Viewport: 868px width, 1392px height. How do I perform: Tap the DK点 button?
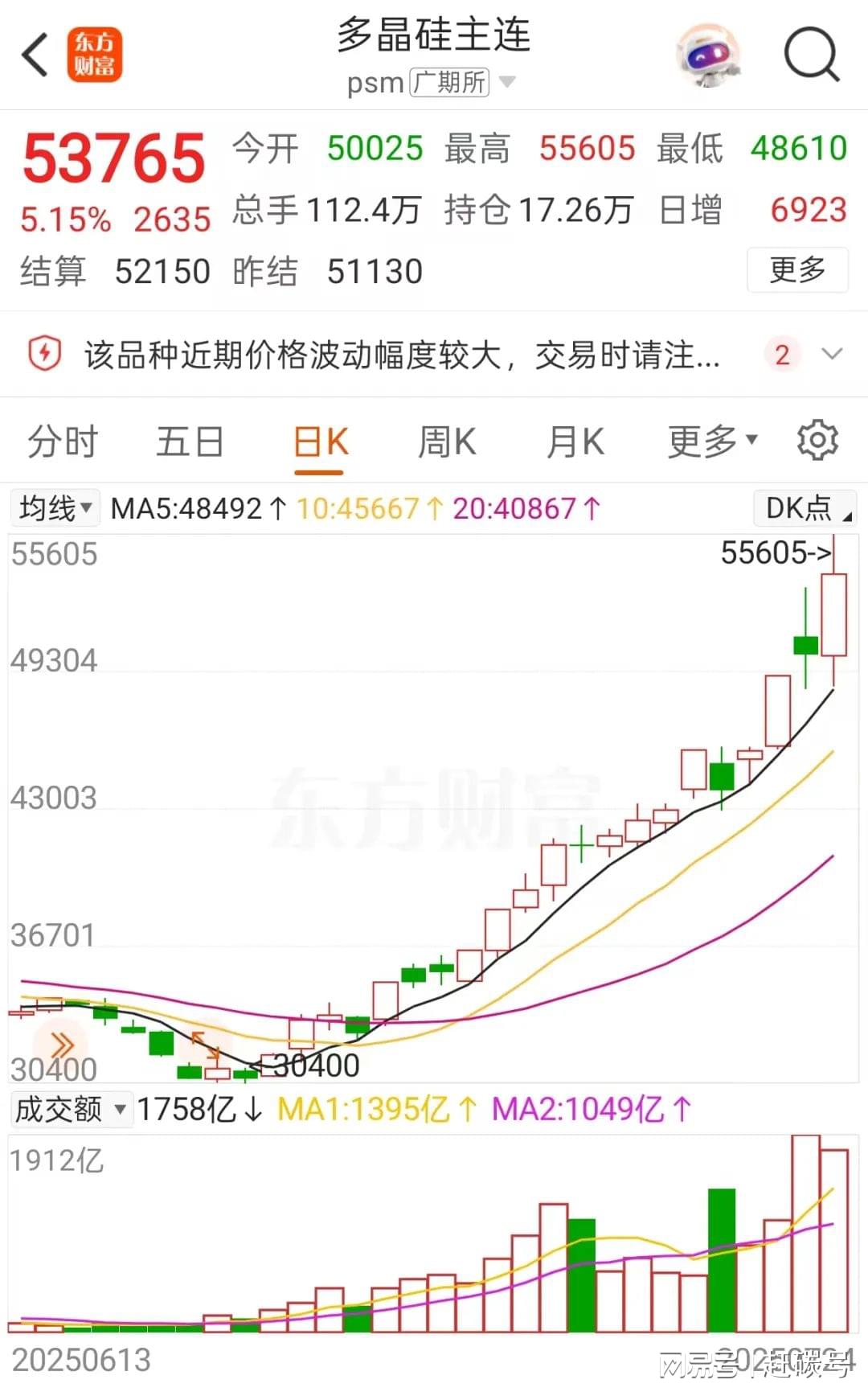(805, 508)
